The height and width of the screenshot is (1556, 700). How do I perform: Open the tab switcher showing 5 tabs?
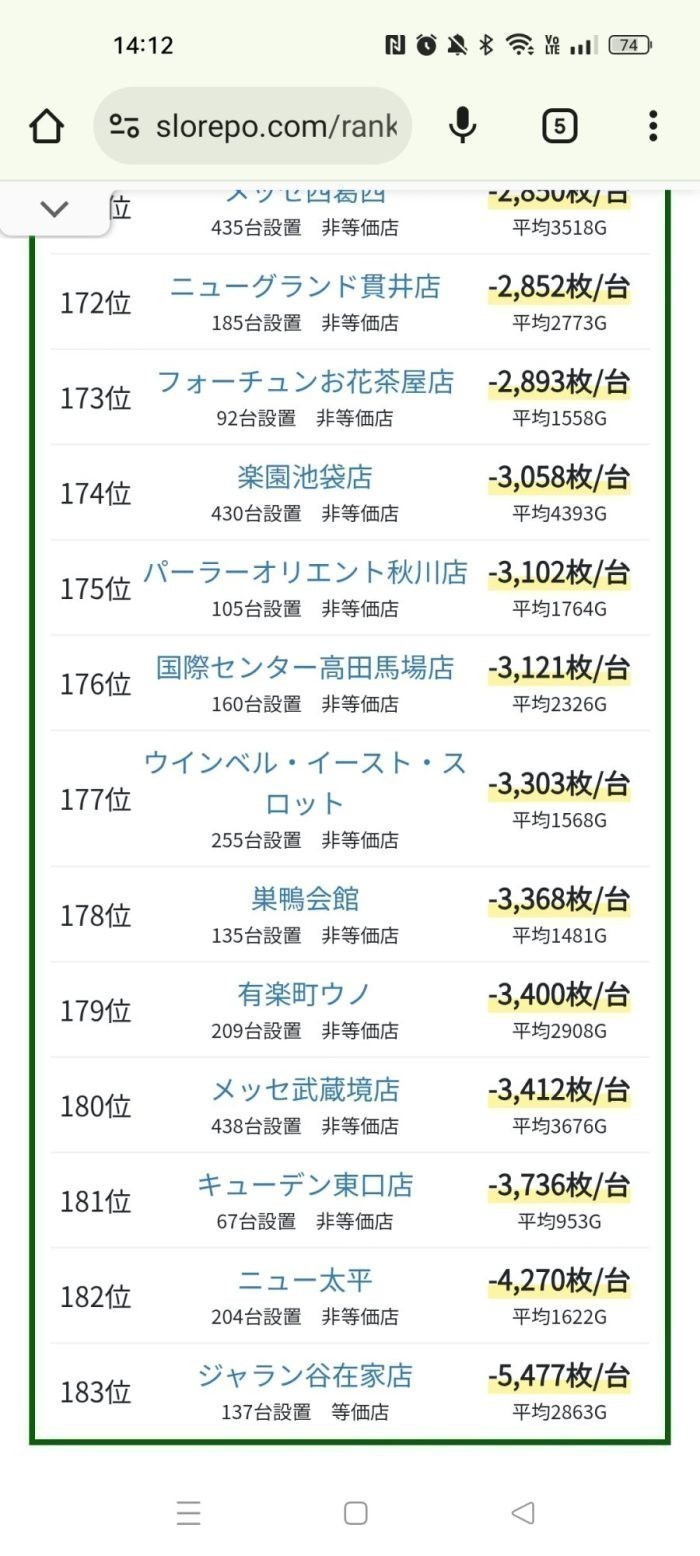pyautogui.click(x=559, y=126)
